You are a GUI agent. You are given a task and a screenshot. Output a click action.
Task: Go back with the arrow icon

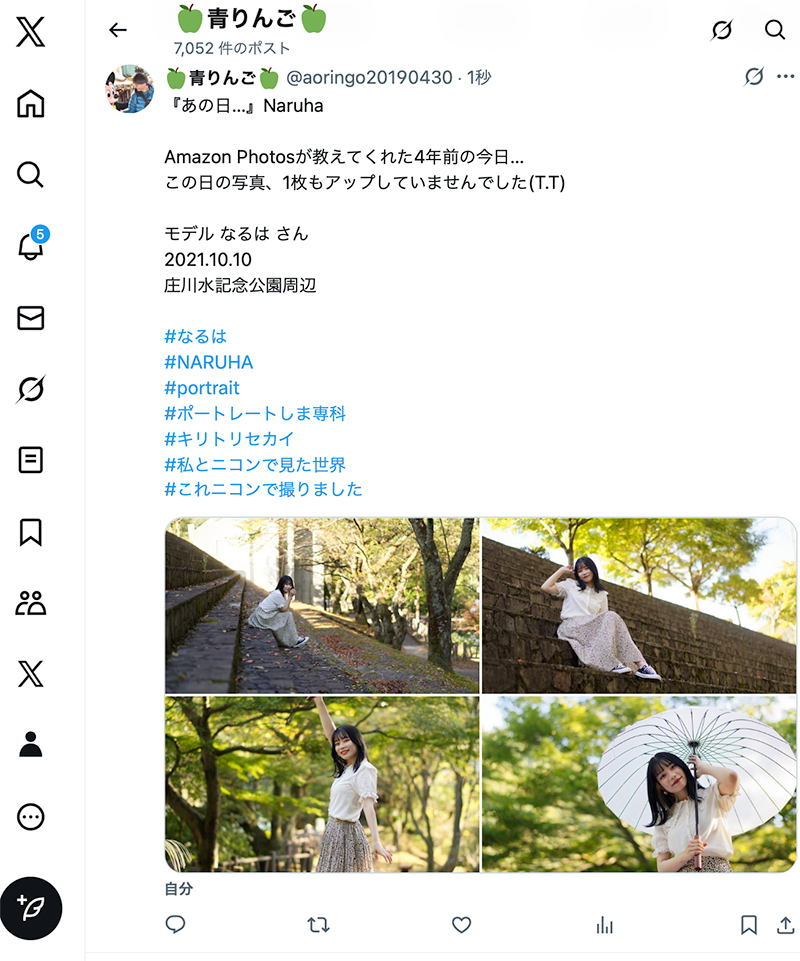[x=118, y=30]
